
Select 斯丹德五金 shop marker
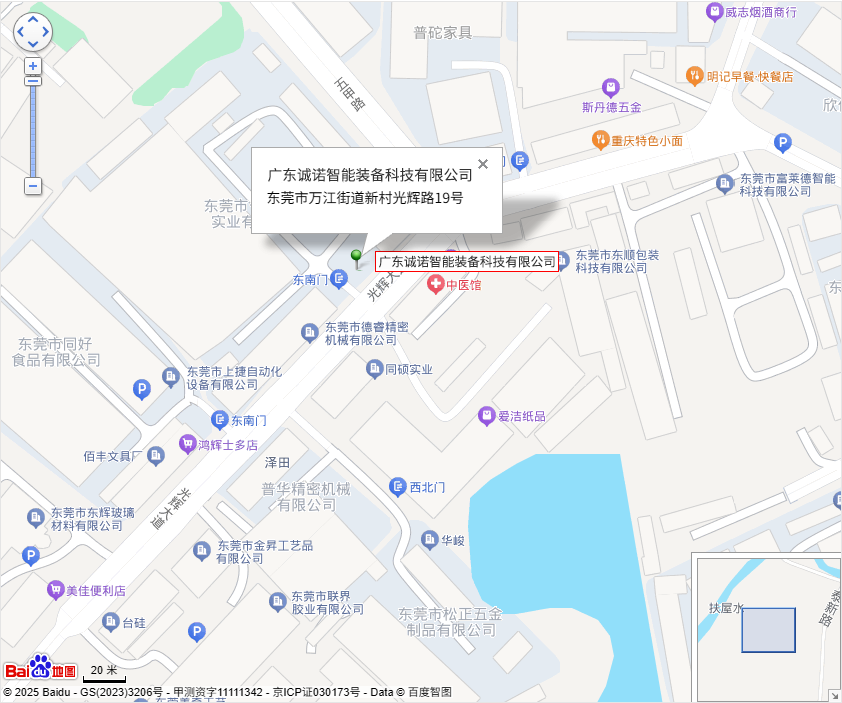pos(611,88)
